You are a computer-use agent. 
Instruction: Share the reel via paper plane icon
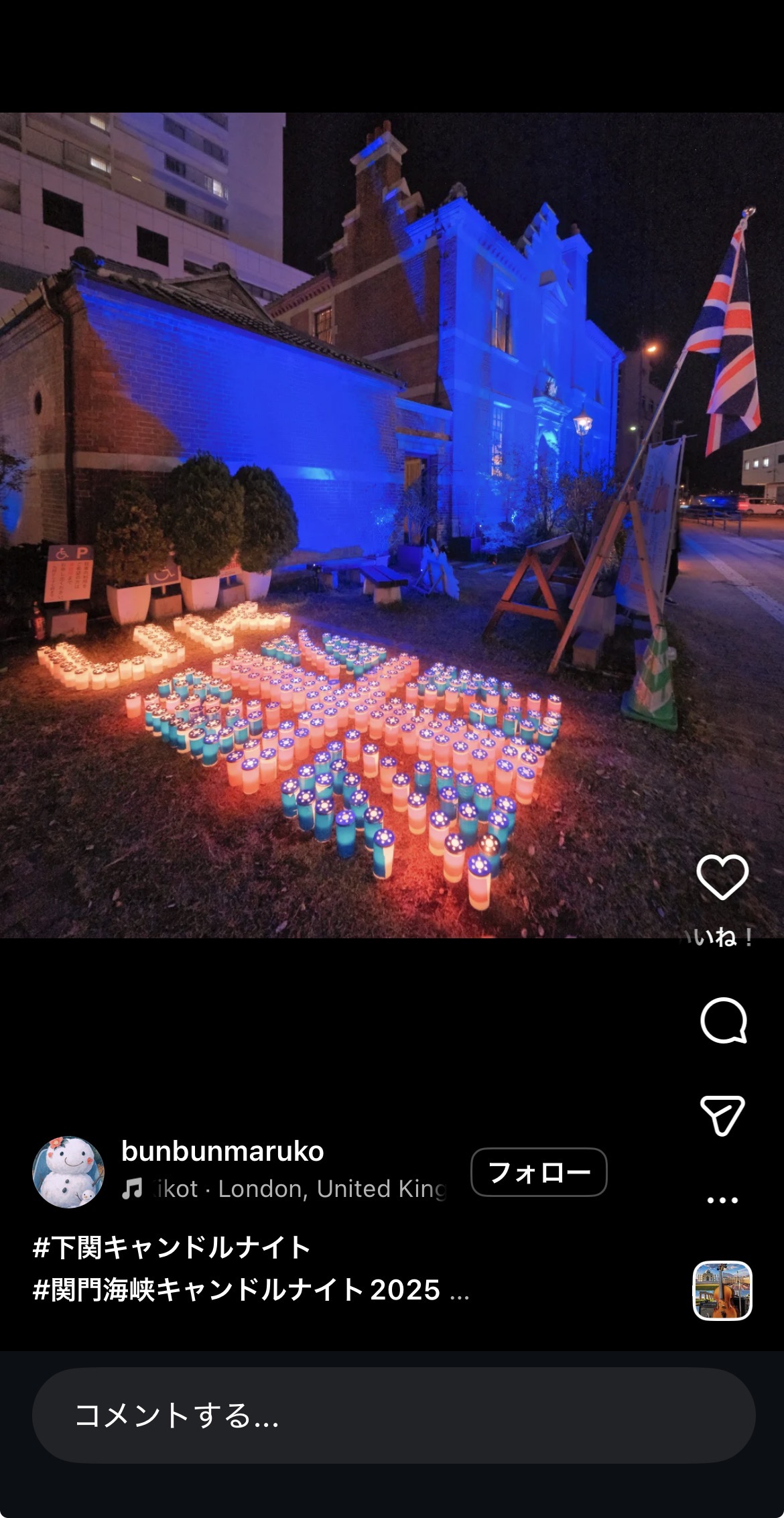[722, 1116]
